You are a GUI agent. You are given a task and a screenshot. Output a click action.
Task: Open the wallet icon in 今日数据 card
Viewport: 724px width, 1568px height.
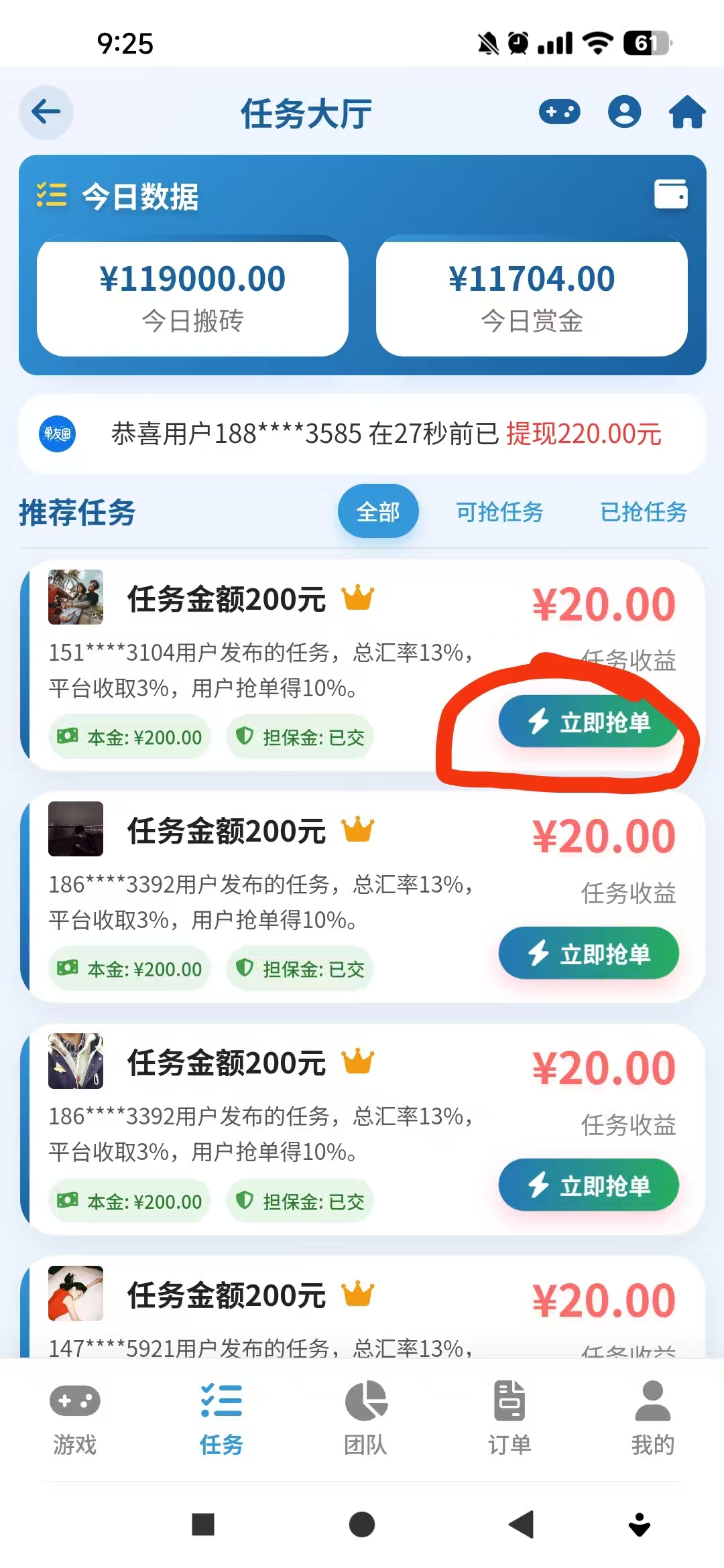[x=671, y=194]
